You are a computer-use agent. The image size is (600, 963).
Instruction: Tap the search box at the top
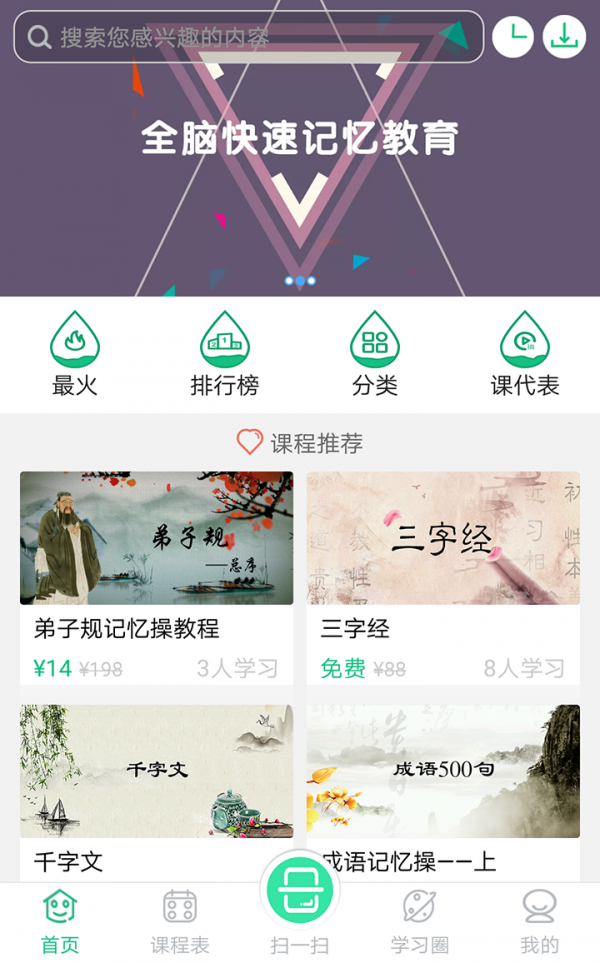pyautogui.click(x=248, y=37)
